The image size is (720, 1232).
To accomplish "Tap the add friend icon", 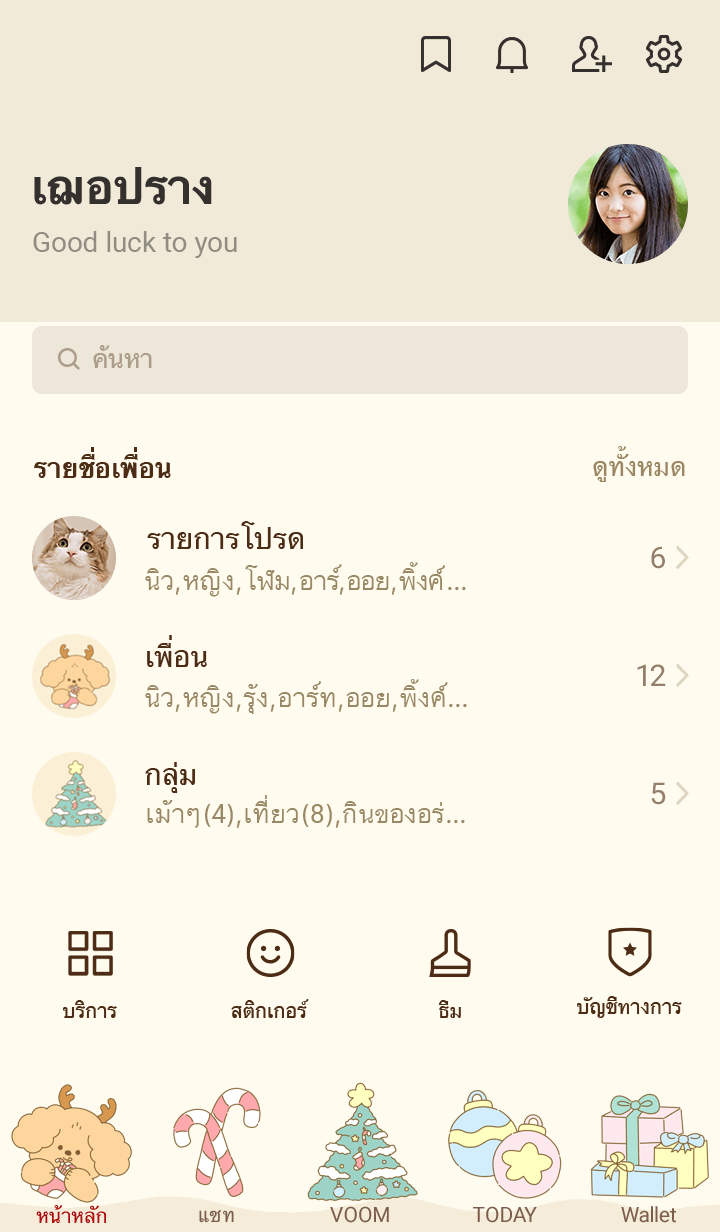I will (590, 55).
